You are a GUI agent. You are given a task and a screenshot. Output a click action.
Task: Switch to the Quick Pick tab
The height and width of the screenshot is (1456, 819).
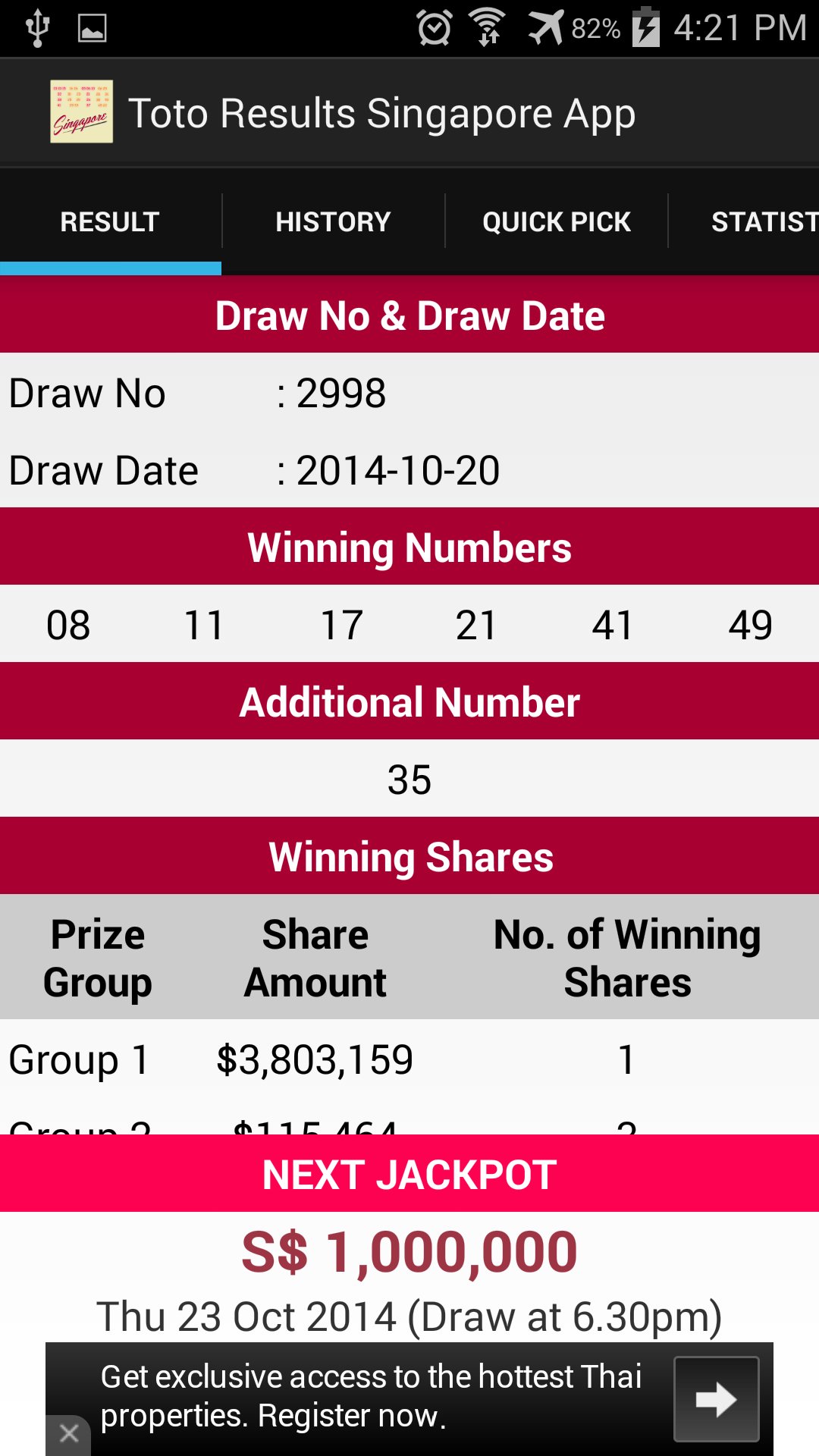point(556,221)
